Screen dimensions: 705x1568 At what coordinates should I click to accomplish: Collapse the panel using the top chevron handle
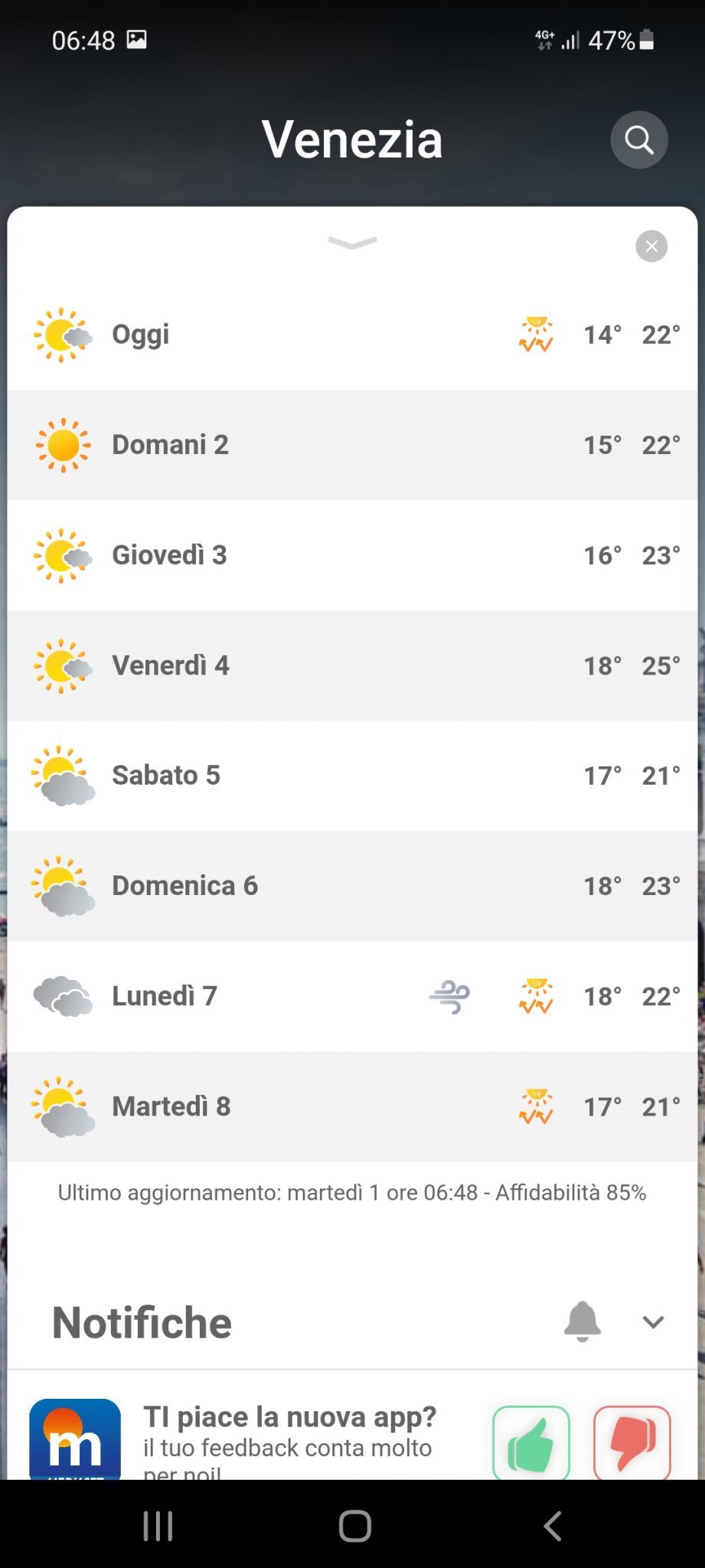point(353,243)
